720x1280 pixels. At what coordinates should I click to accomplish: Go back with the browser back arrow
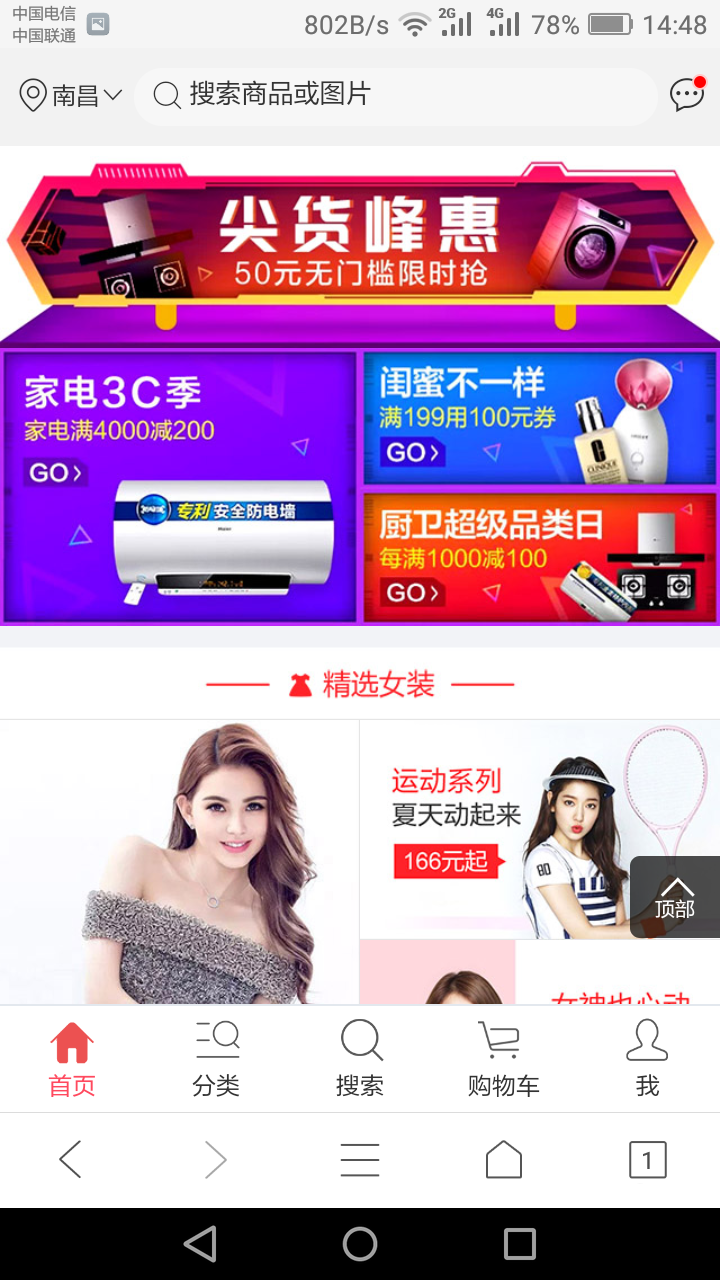click(70, 1160)
